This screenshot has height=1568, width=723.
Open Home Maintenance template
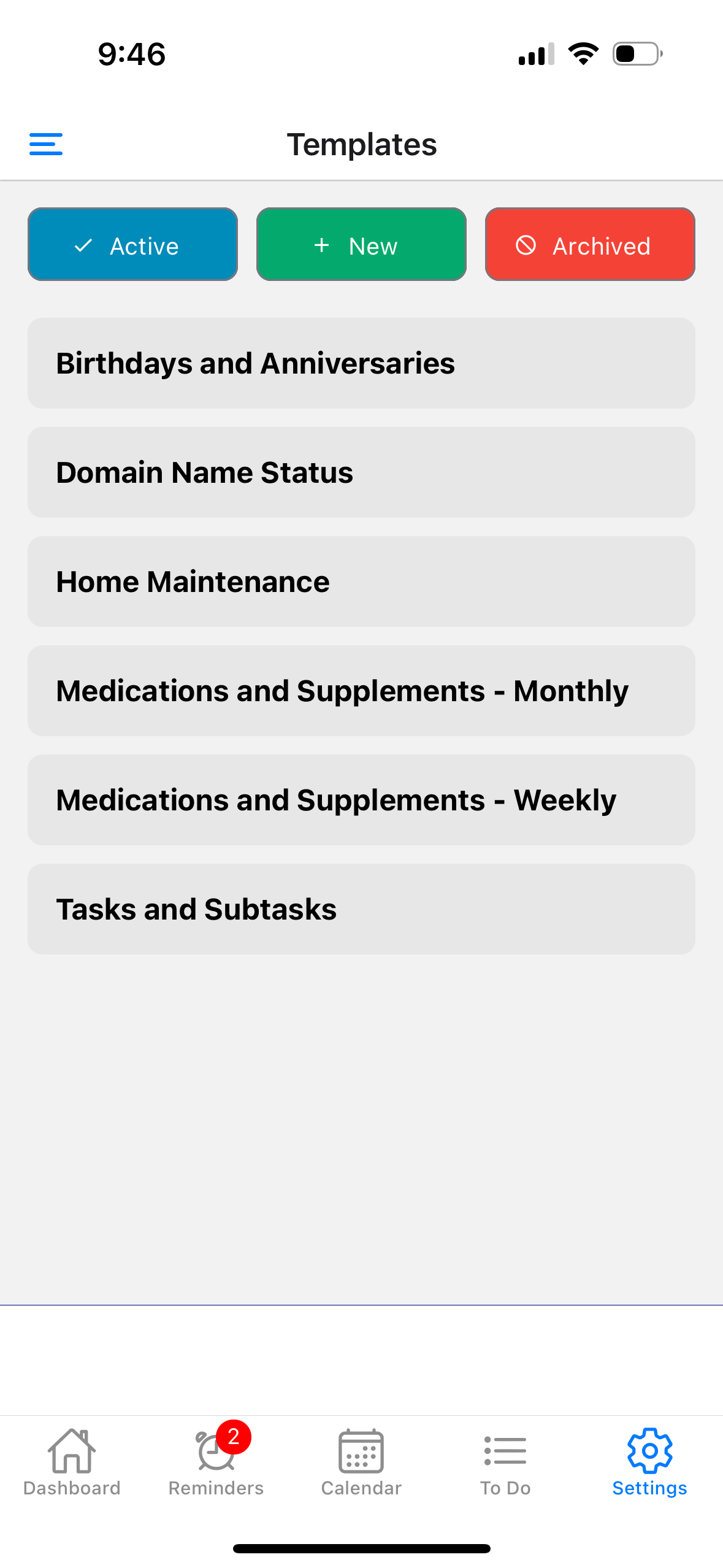click(361, 582)
